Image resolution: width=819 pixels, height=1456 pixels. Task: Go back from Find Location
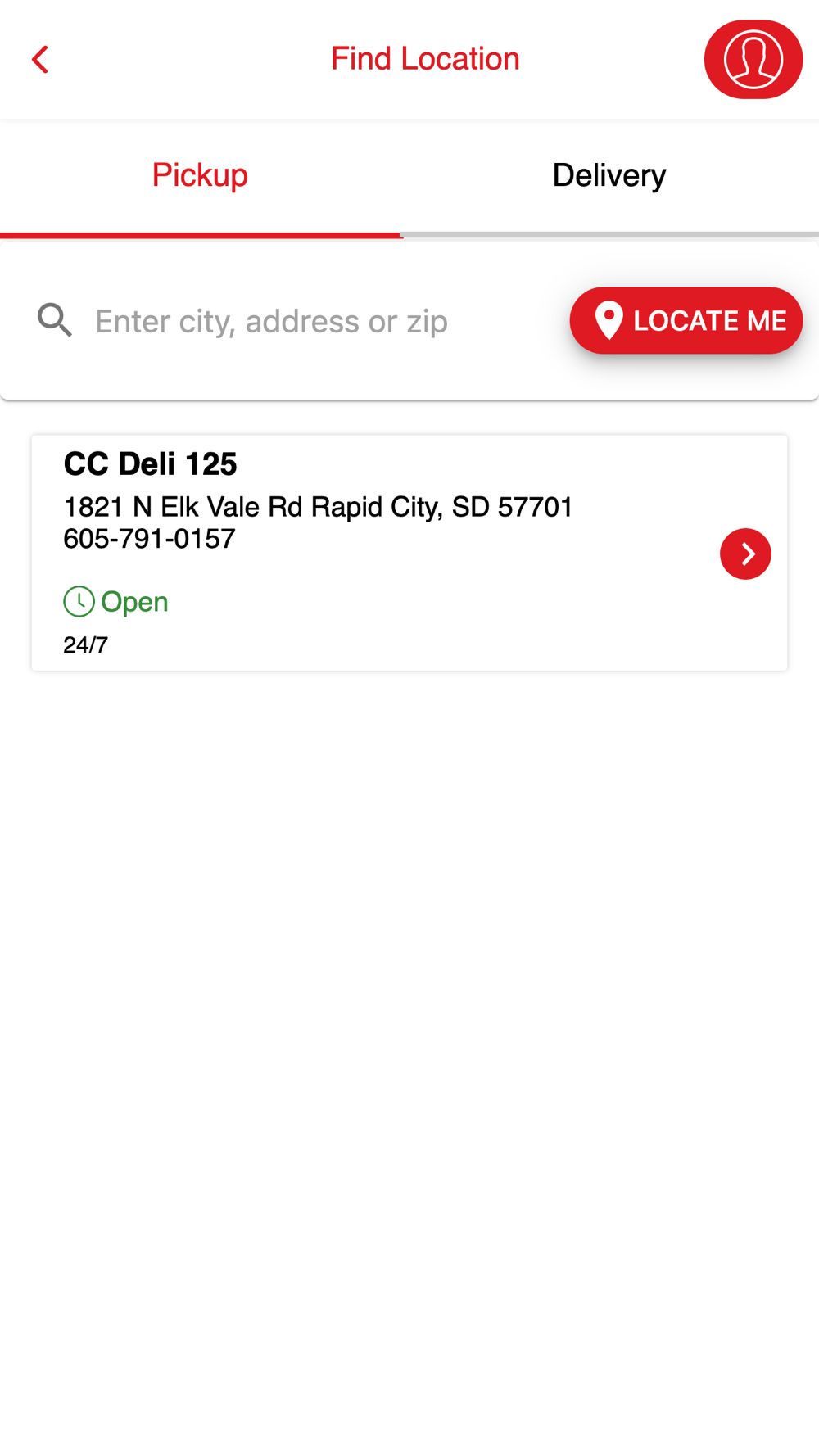point(40,60)
